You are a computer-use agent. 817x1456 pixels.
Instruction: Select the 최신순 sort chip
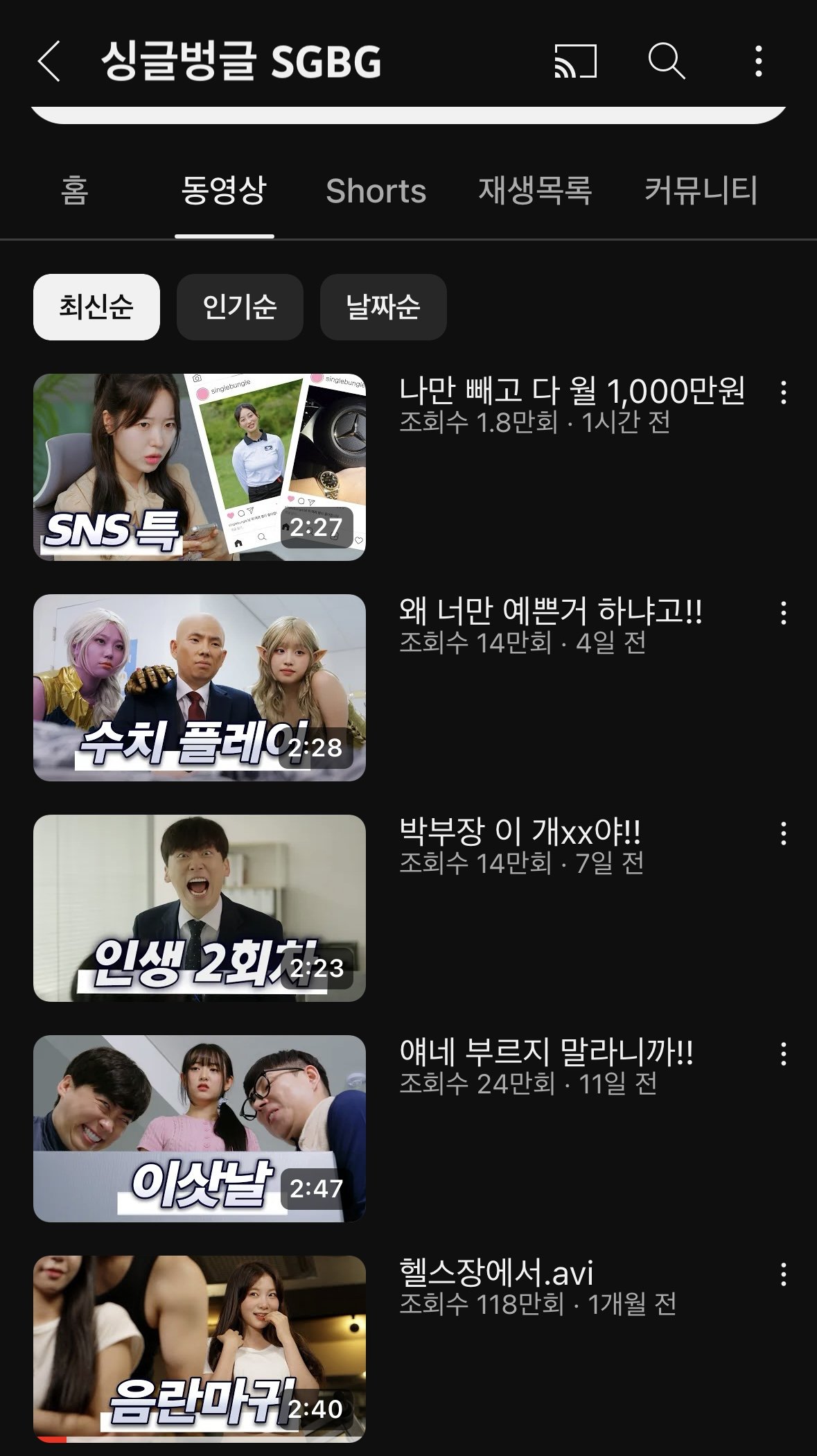tap(96, 306)
